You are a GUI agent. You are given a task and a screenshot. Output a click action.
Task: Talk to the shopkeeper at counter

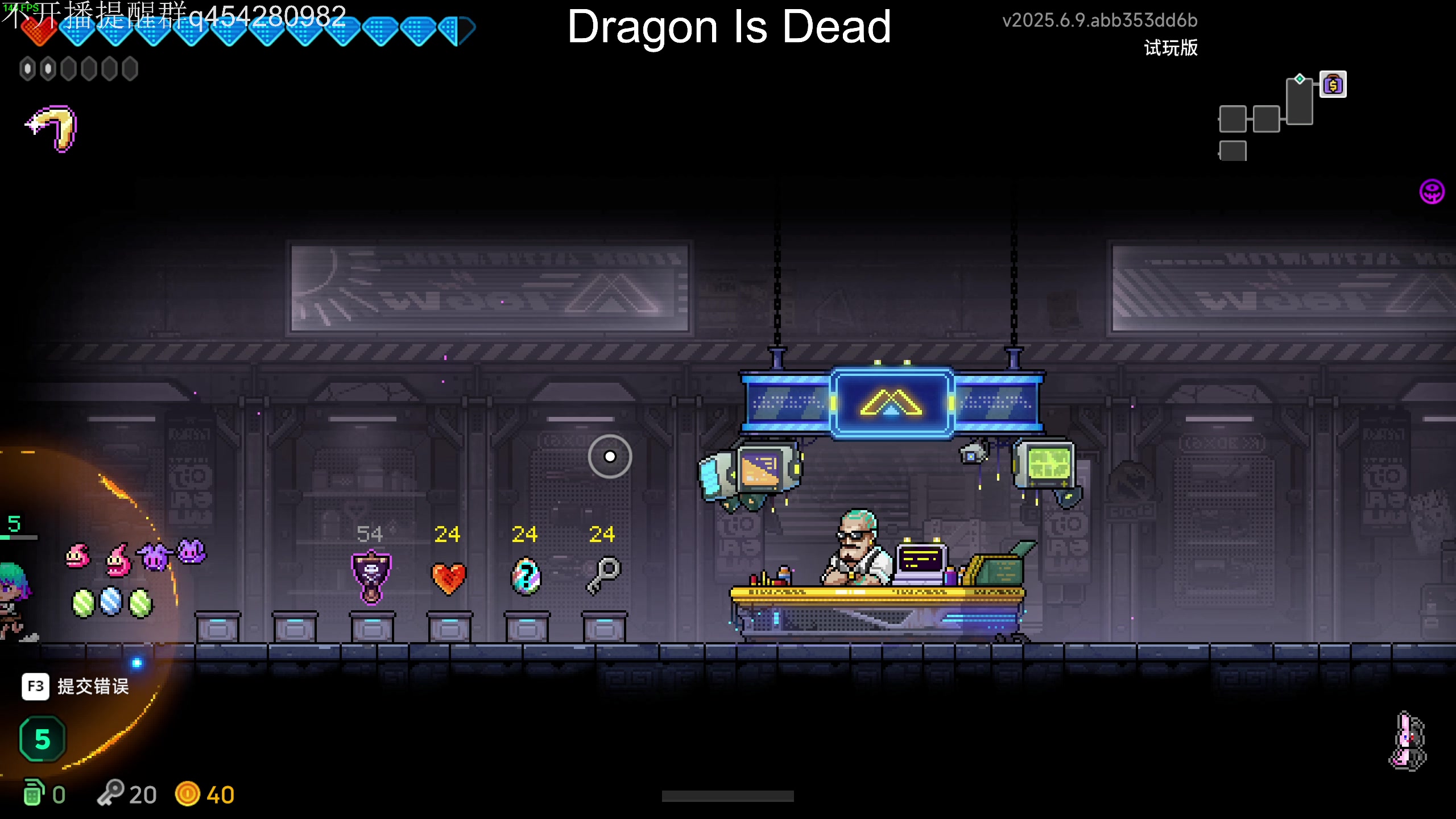tap(858, 549)
